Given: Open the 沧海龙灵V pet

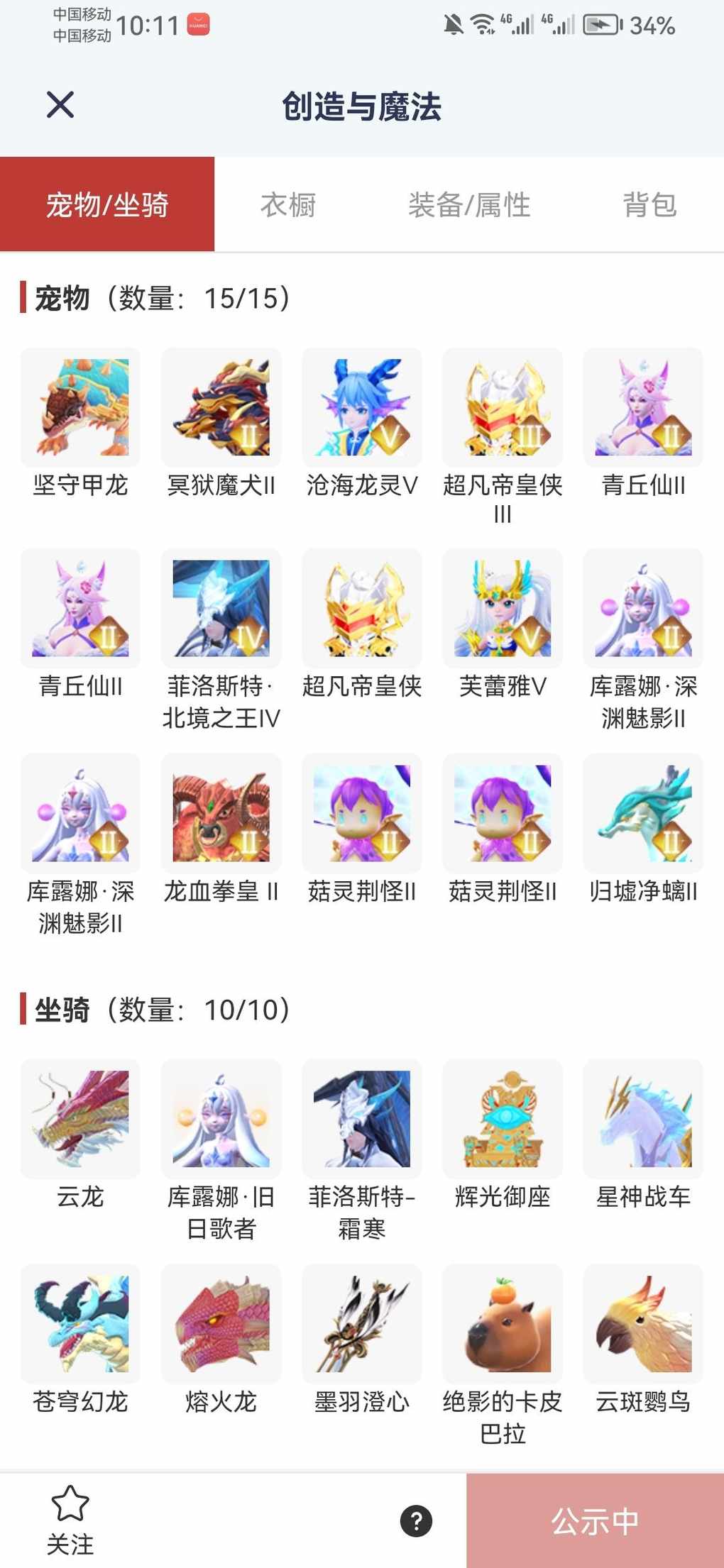Looking at the screenshot, I should pyautogui.click(x=361, y=407).
